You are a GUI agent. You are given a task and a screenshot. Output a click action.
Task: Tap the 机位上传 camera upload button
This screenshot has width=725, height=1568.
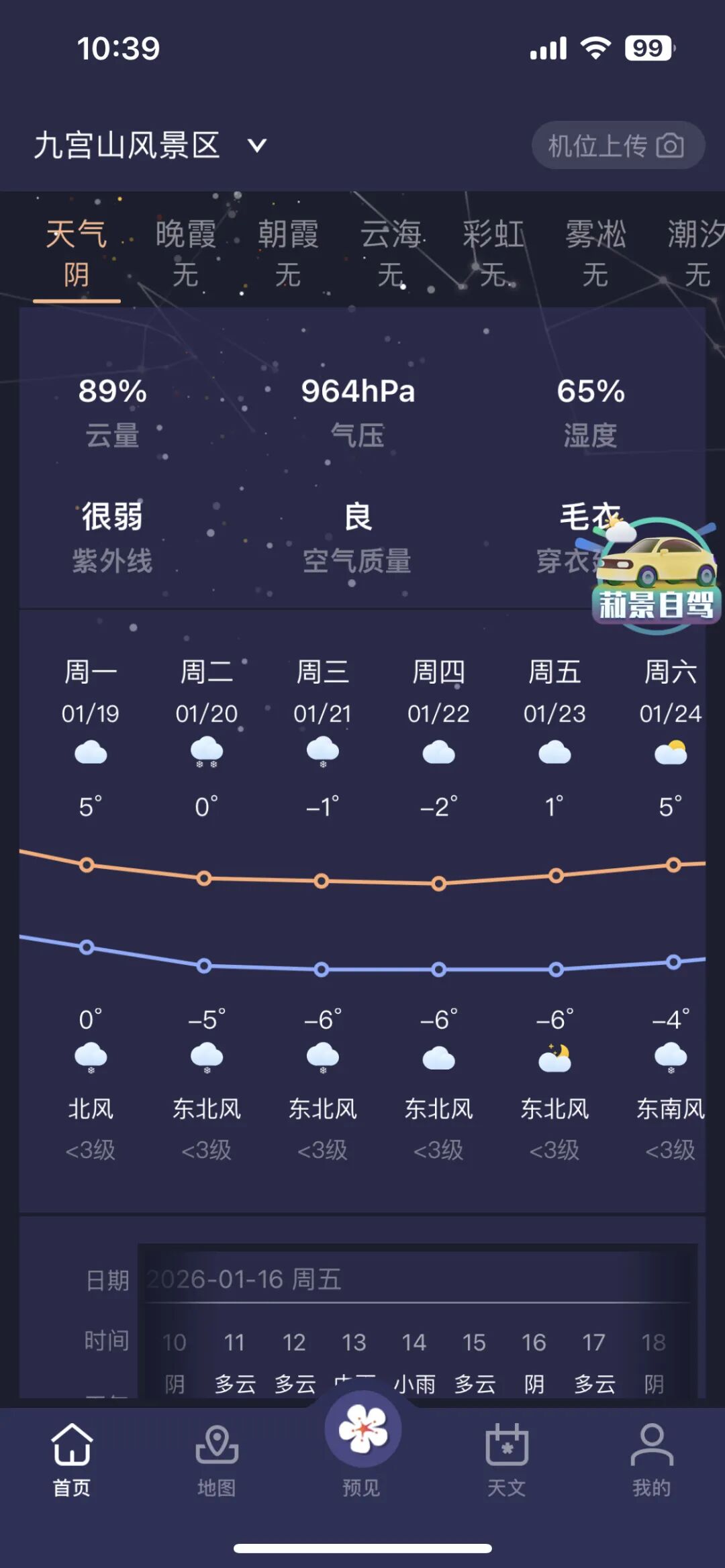[x=617, y=145]
